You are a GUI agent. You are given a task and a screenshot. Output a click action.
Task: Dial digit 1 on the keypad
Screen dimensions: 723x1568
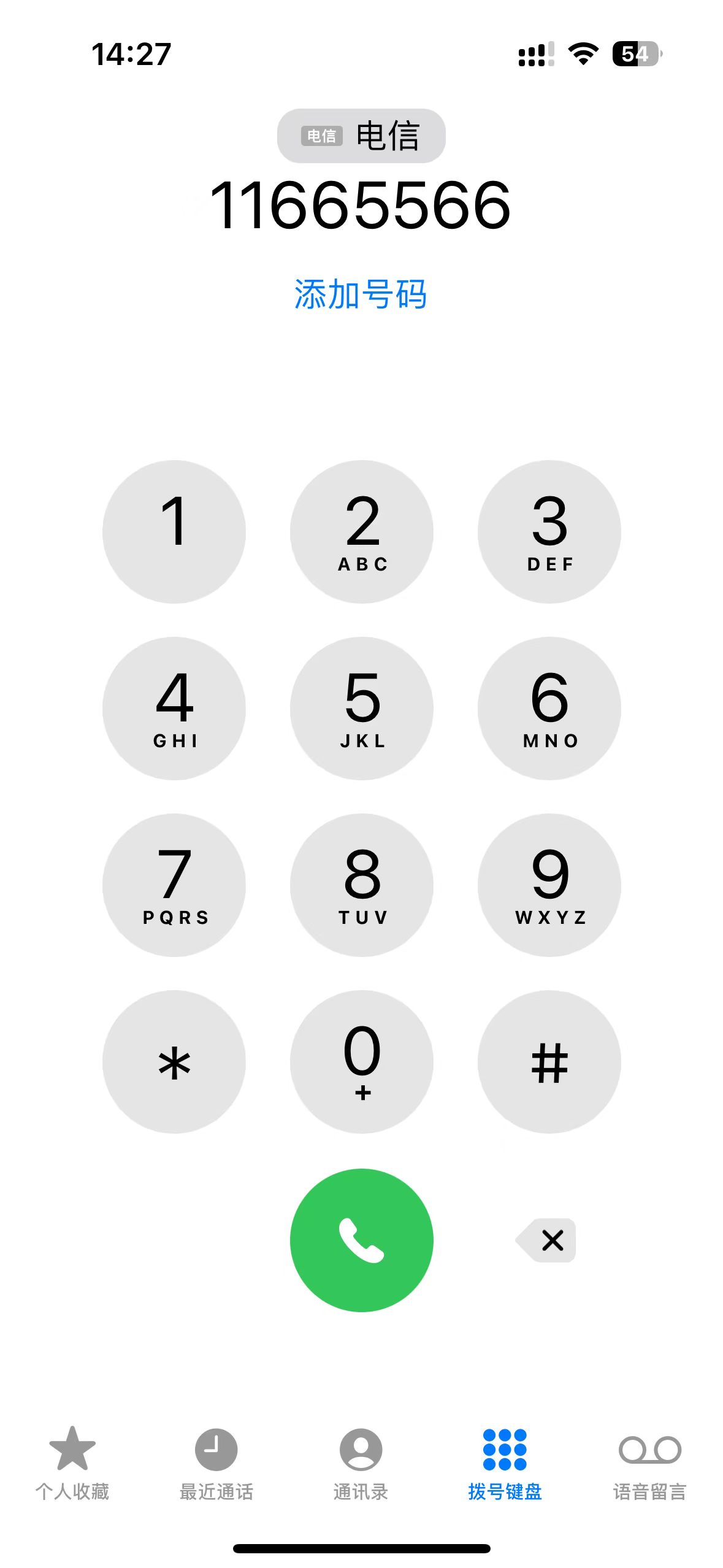point(174,531)
